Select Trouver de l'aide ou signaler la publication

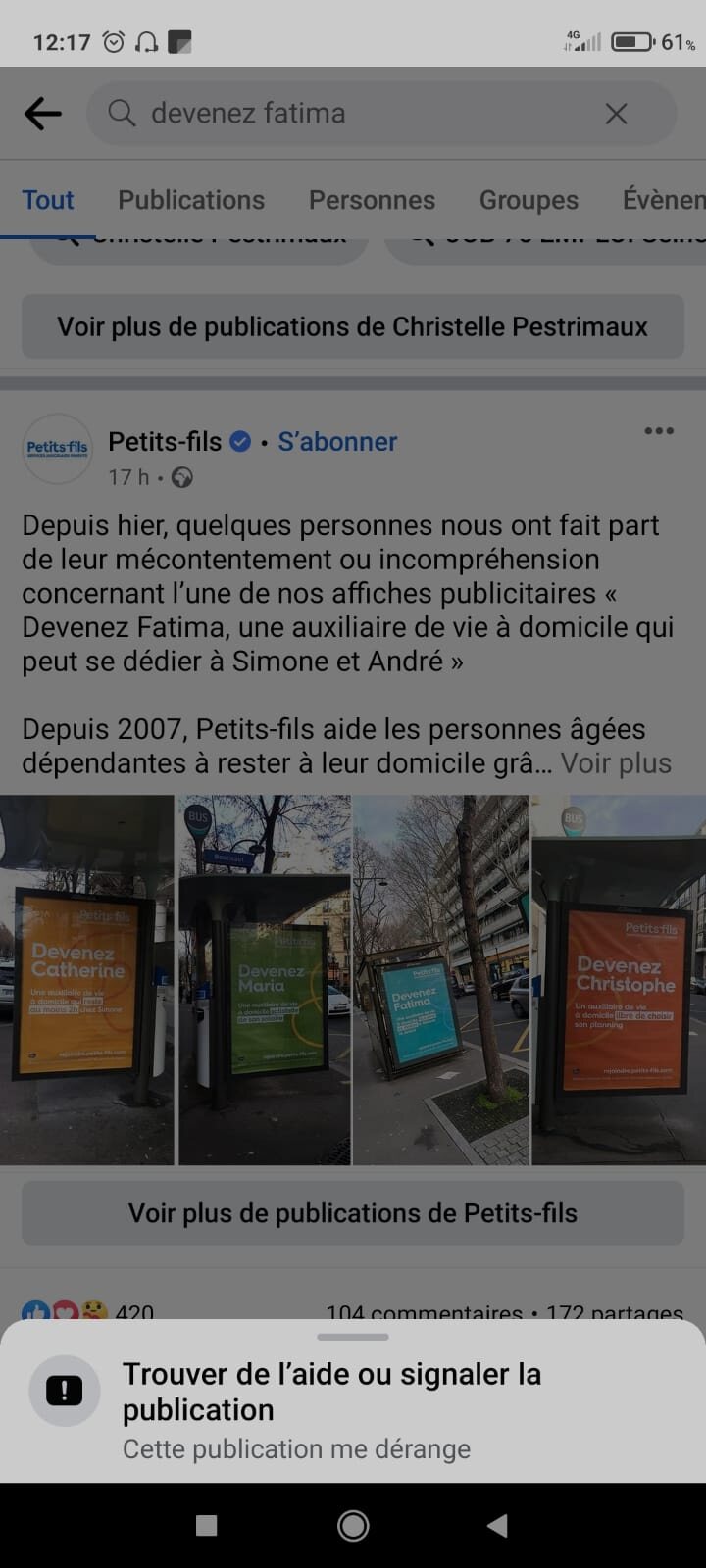coord(331,1408)
